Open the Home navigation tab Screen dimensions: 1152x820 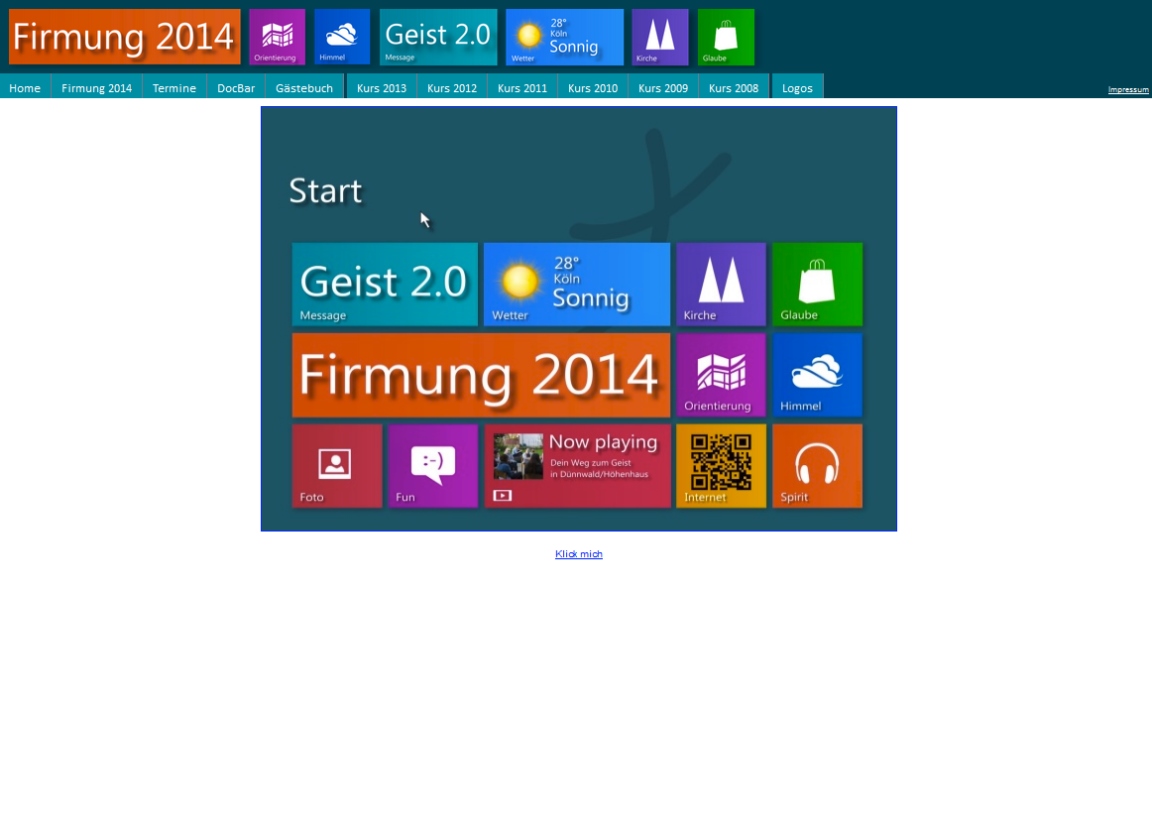[25, 88]
